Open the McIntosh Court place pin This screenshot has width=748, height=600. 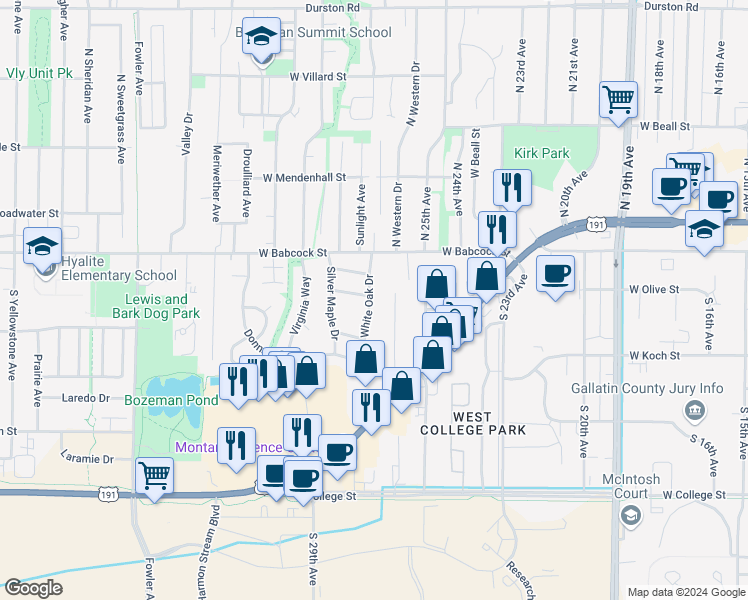pyautogui.click(x=630, y=516)
